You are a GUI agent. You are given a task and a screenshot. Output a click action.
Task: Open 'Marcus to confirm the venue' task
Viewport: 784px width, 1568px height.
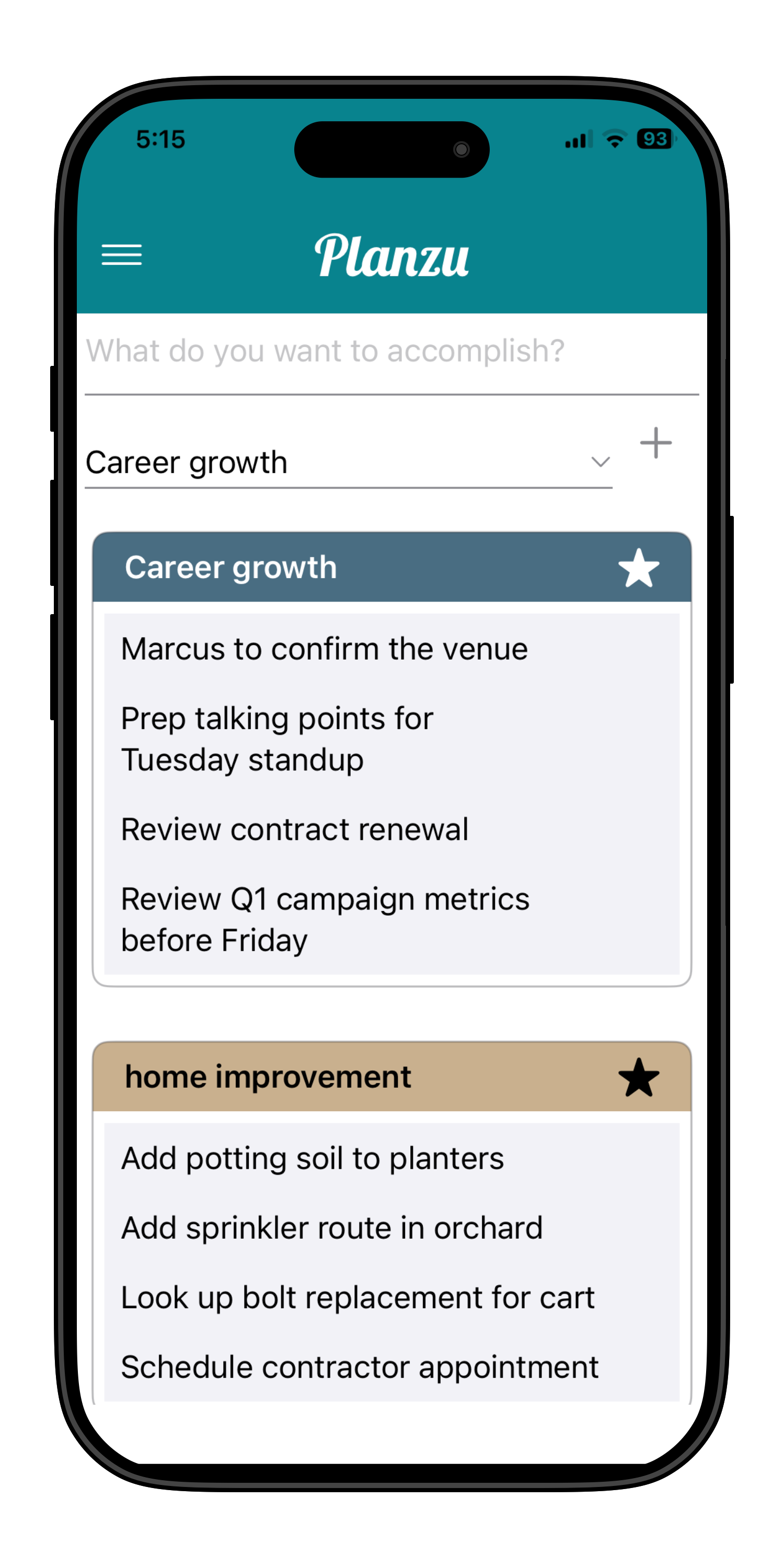pyautogui.click(x=325, y=649)
